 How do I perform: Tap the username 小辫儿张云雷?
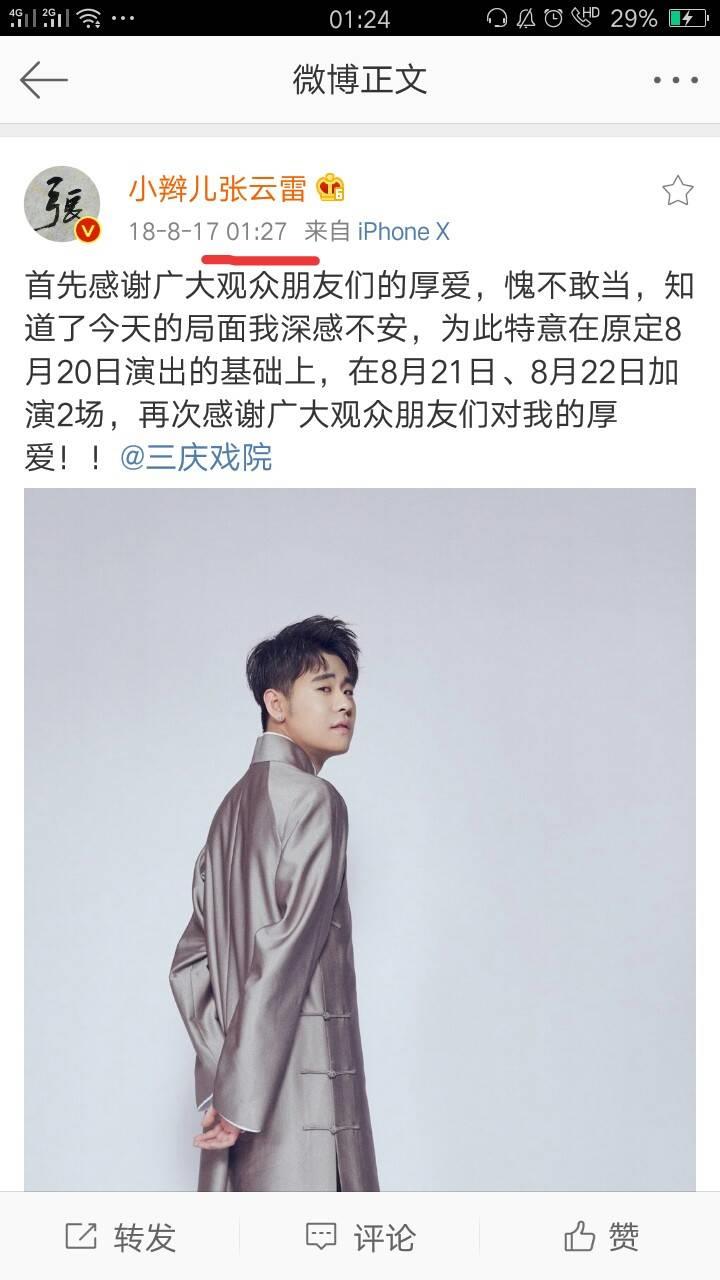point(218,187)
